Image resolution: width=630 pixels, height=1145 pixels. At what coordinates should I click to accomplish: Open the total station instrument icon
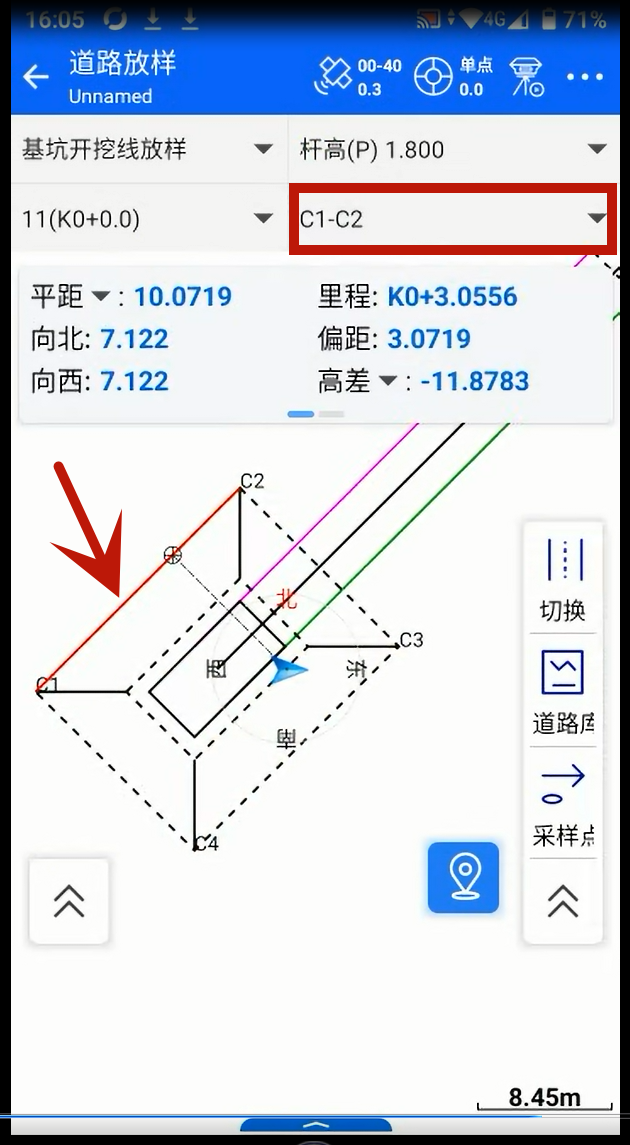click(x=526, y=77)
